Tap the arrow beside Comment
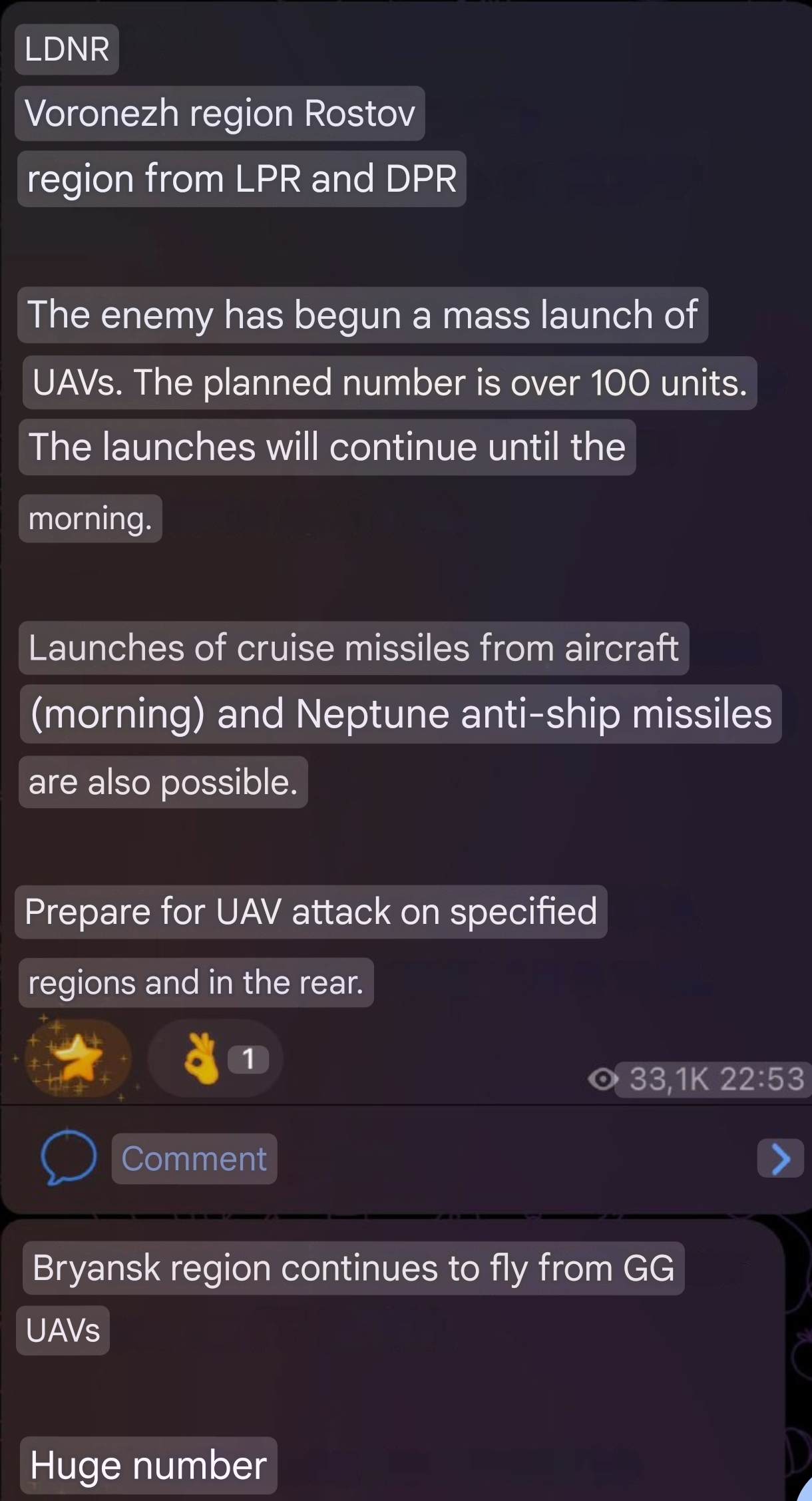 point(780,1159)
